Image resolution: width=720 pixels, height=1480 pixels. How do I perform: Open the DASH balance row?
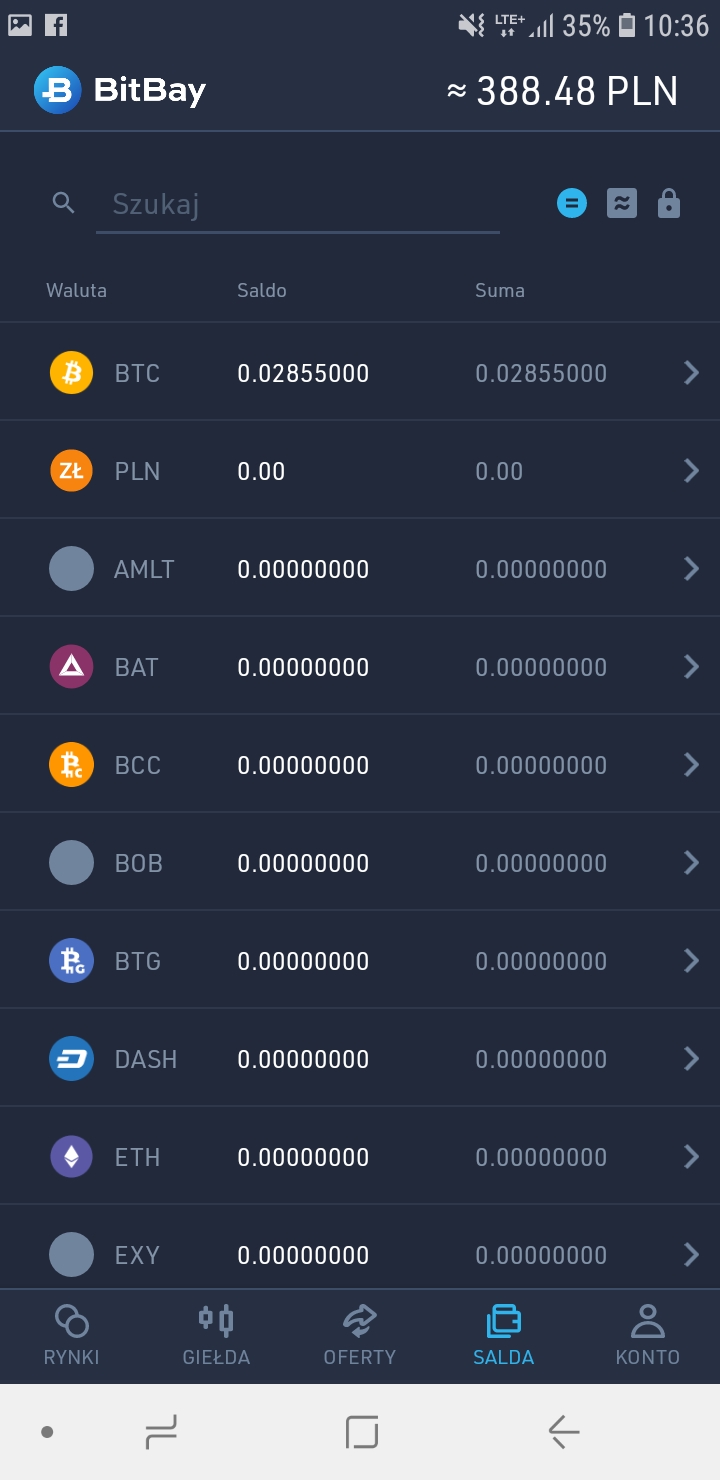(x=360, y=1059)
